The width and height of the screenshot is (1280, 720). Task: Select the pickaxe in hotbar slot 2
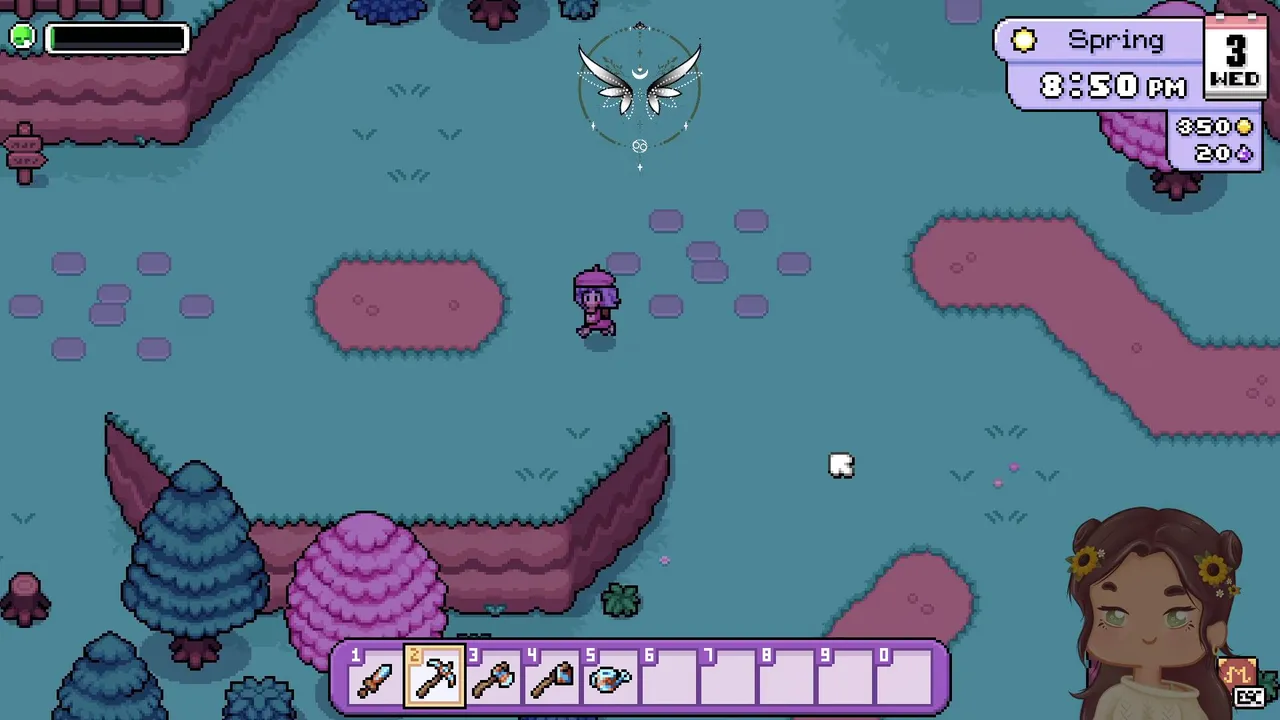435,678
